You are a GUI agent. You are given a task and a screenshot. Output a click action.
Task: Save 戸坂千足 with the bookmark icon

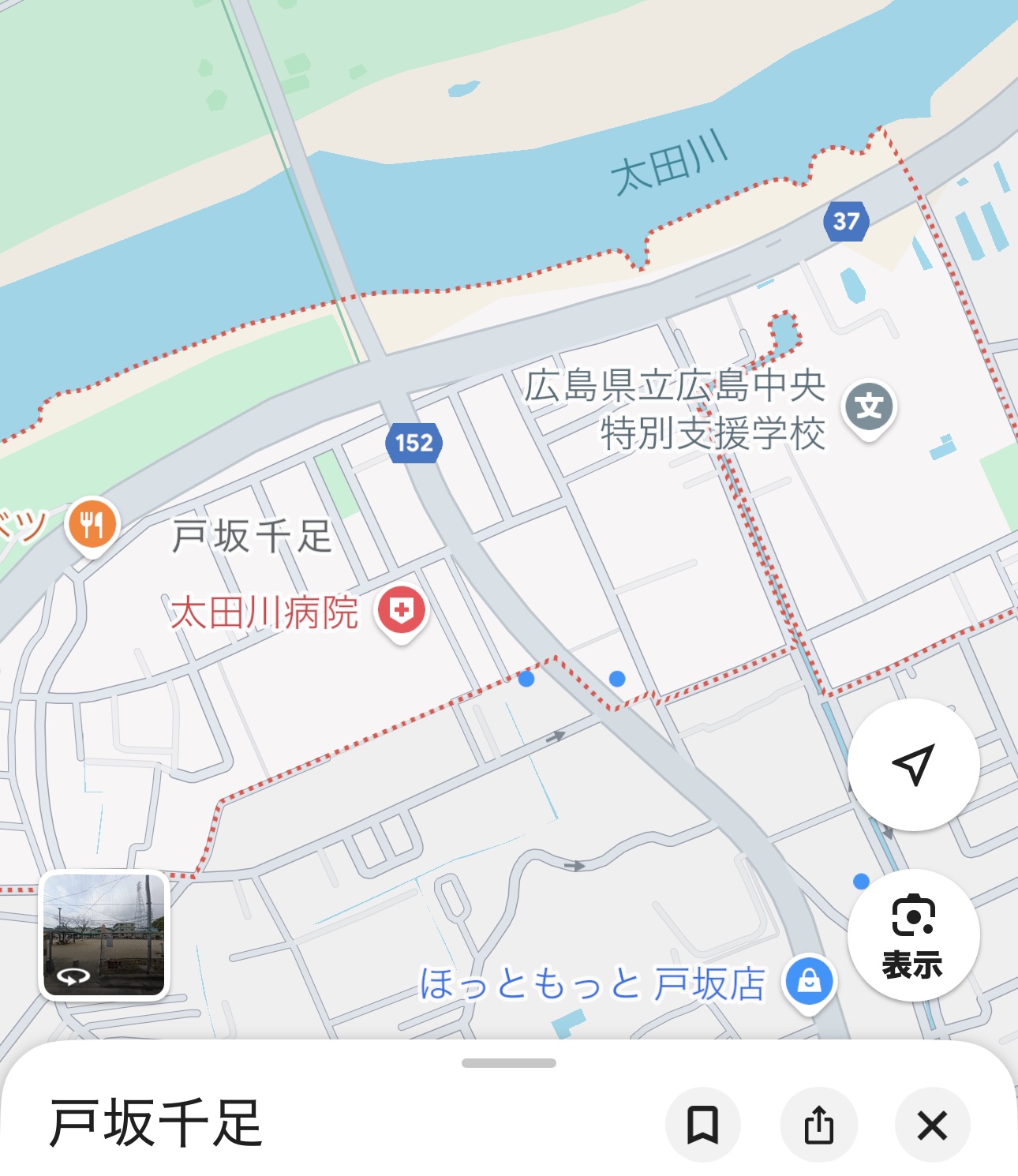[x=702, y=1125]
